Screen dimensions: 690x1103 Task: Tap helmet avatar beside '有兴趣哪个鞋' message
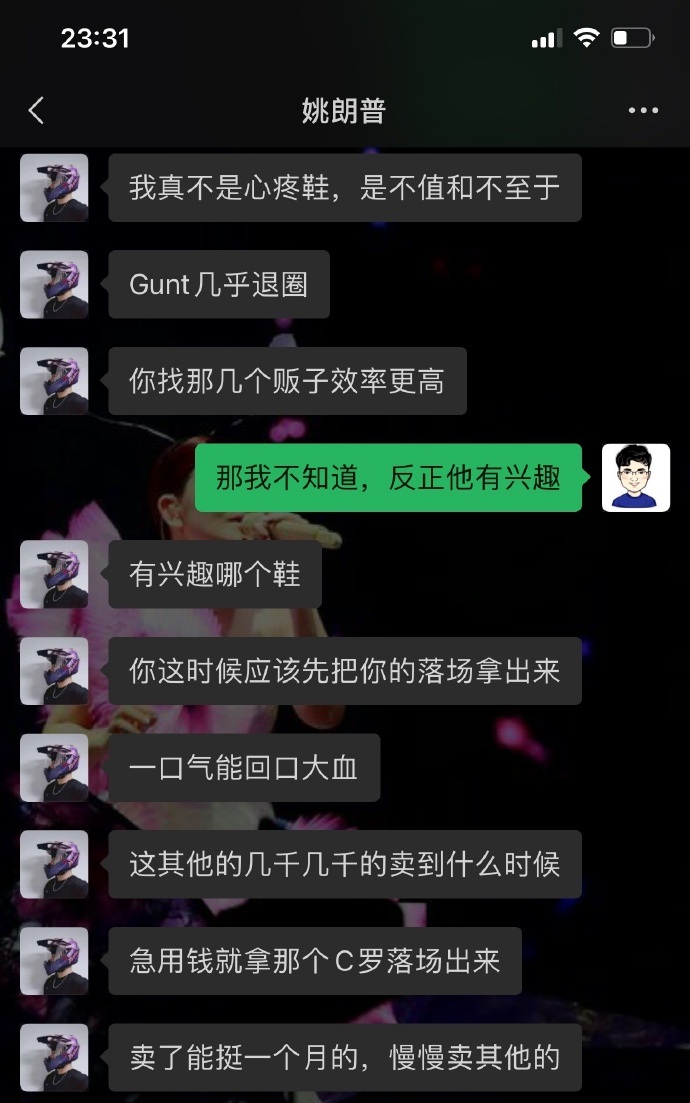pyautogui.click(x=54, y=574)
